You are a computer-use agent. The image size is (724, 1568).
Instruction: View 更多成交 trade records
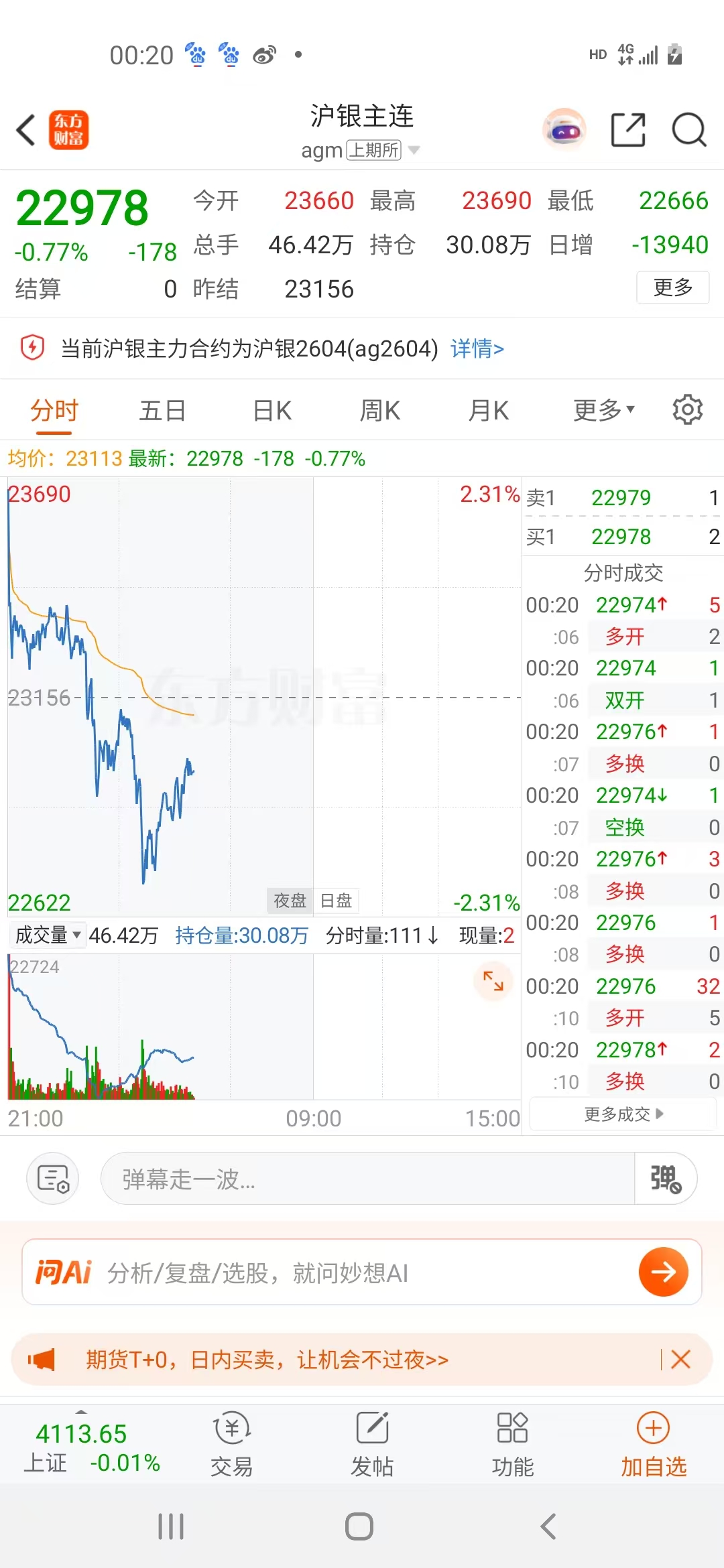point(623,1114)
